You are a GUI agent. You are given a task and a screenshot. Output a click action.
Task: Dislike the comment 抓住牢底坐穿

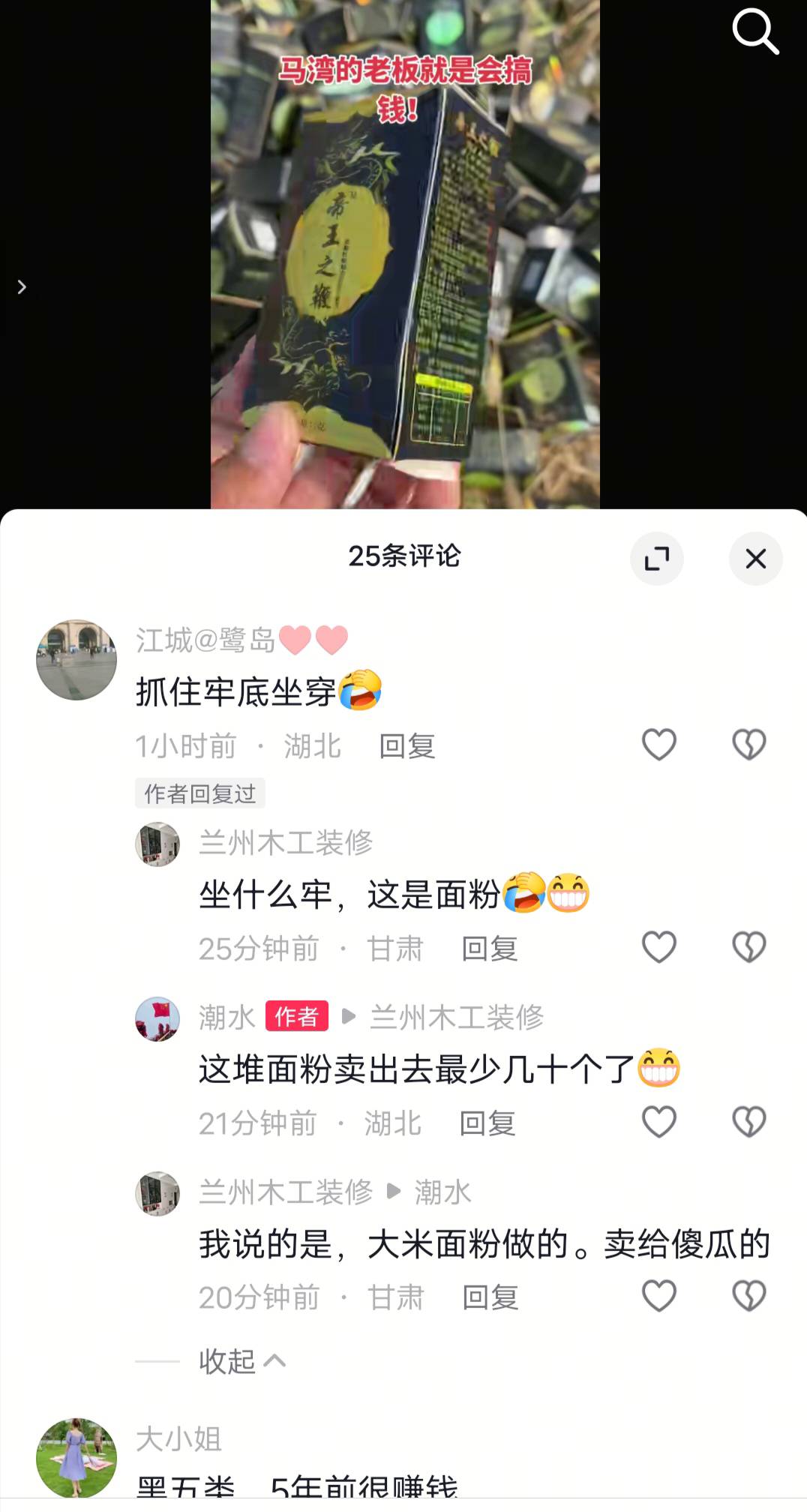748,745
